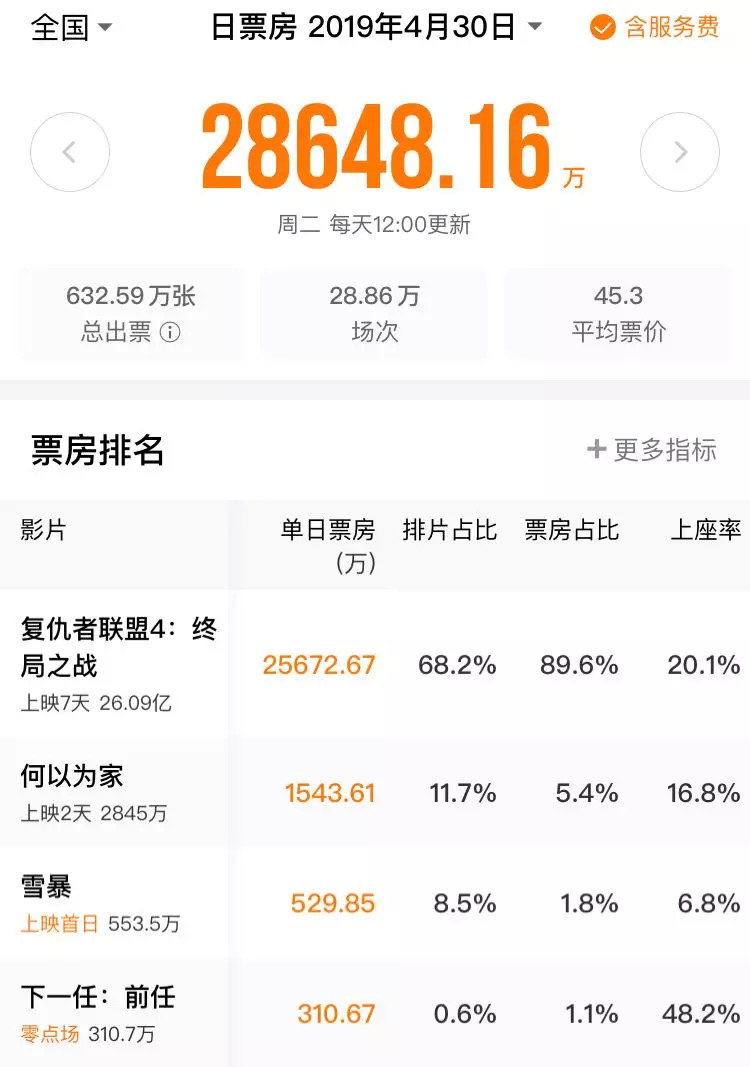Open the 雪暴 movie row
Screen dimensions: 750x1067
click(375, 904)
